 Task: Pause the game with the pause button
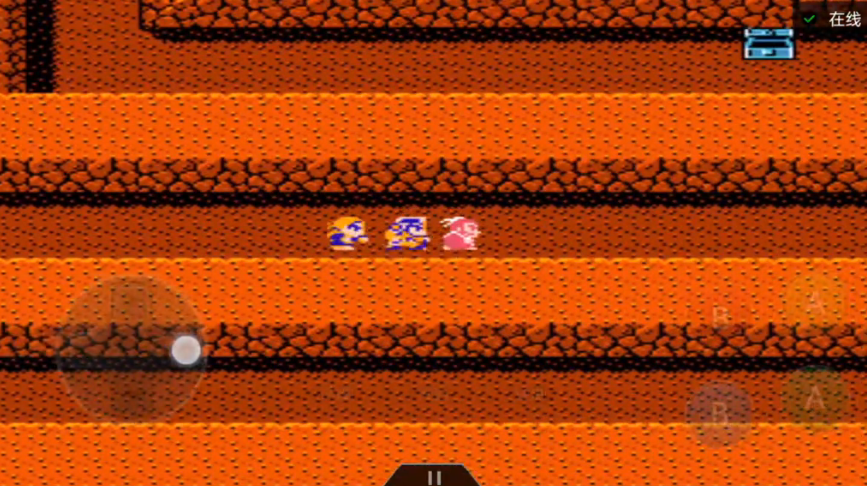[x=433, y=477]
